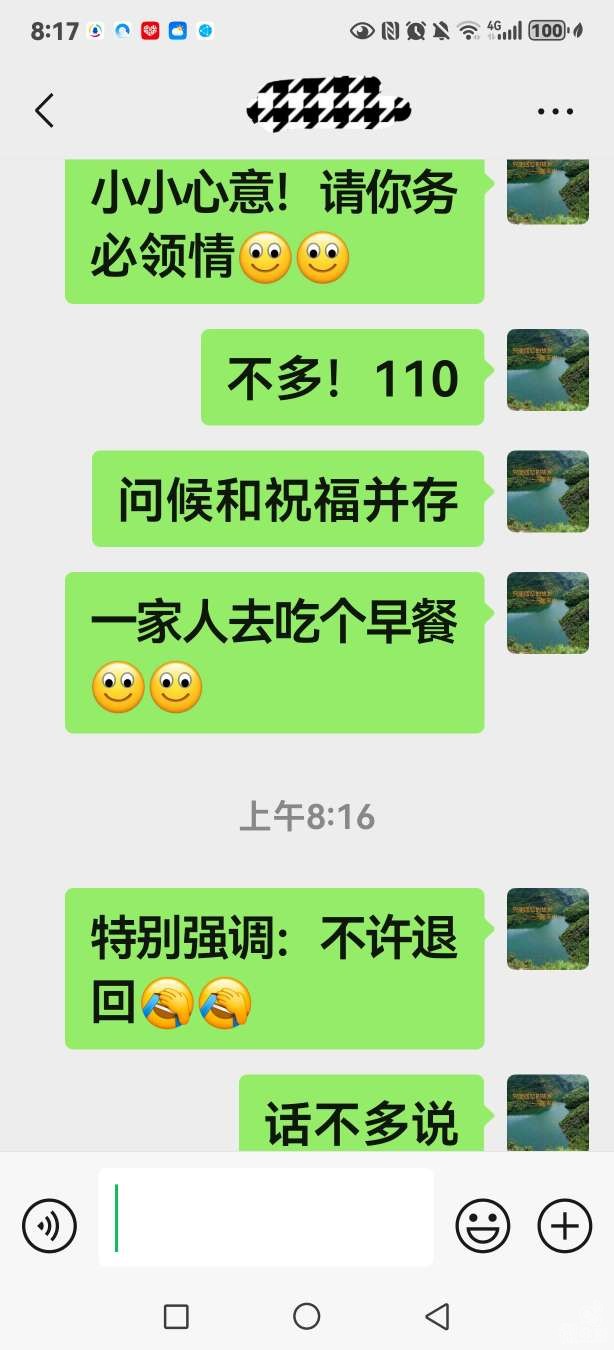Tap the avatar beside "问候和祝福并存"

(x=547, y=491)
